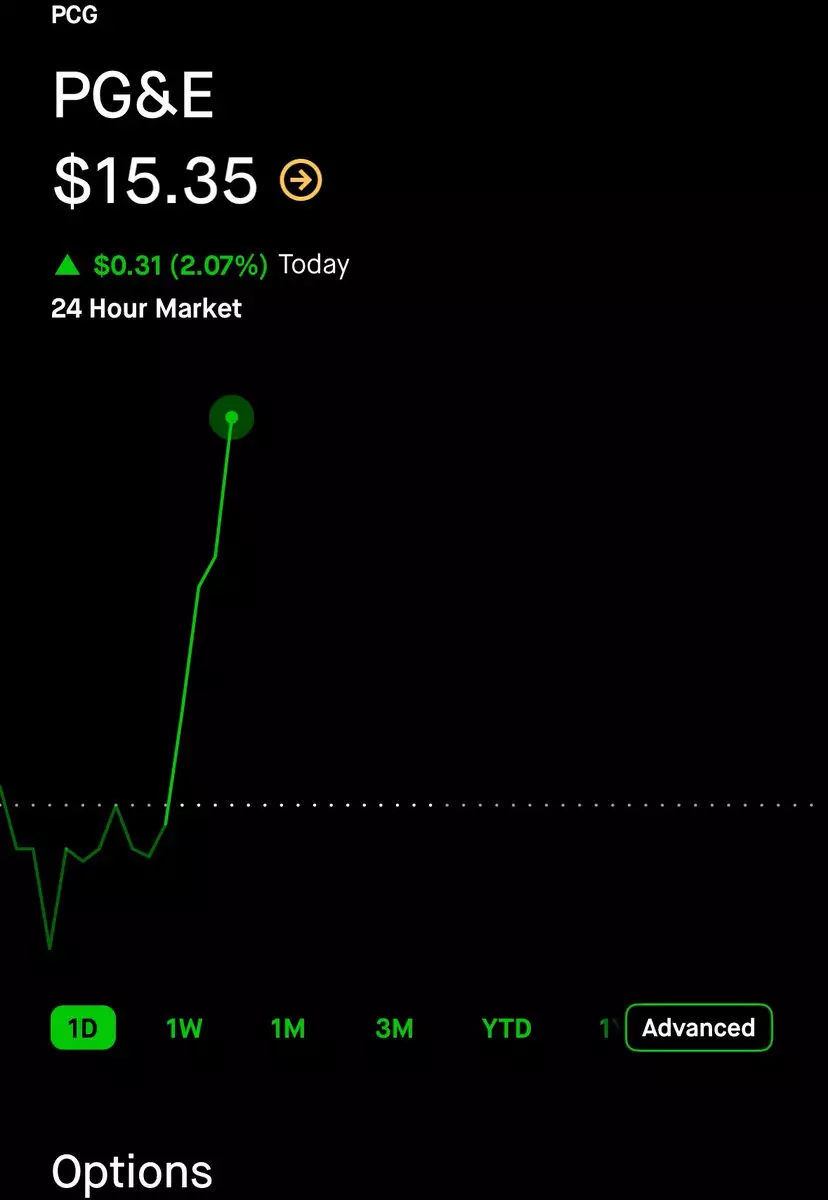Switch chart to 3M range
Screen dimensions: 828x1200
tap(394, 1028)
